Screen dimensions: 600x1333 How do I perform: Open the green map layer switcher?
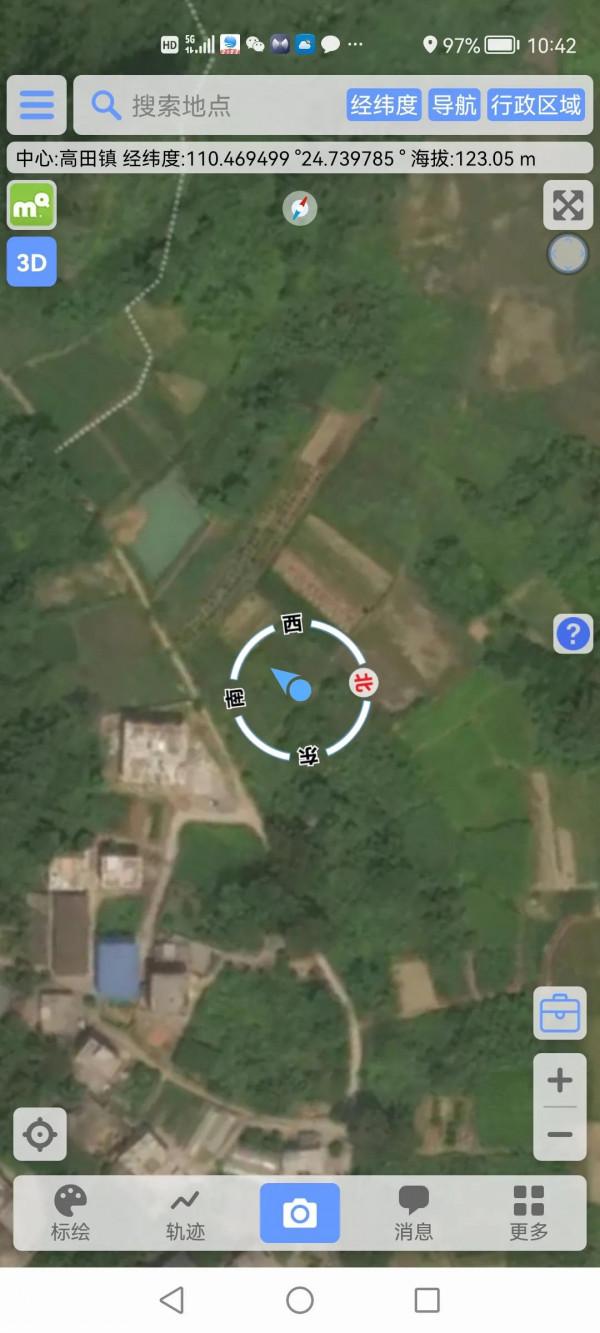(x=32, y=207)
